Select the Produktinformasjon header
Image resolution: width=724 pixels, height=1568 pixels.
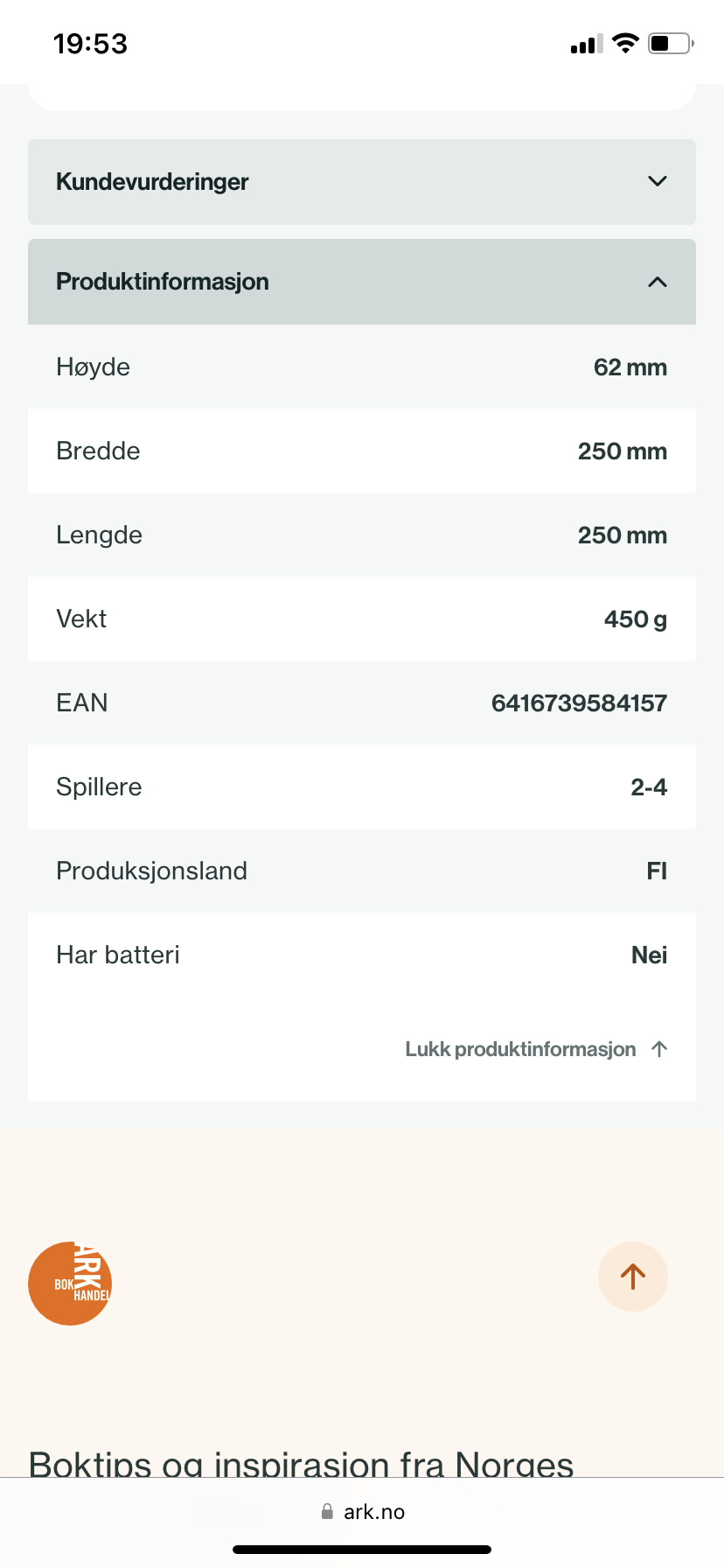pos(162,282)
